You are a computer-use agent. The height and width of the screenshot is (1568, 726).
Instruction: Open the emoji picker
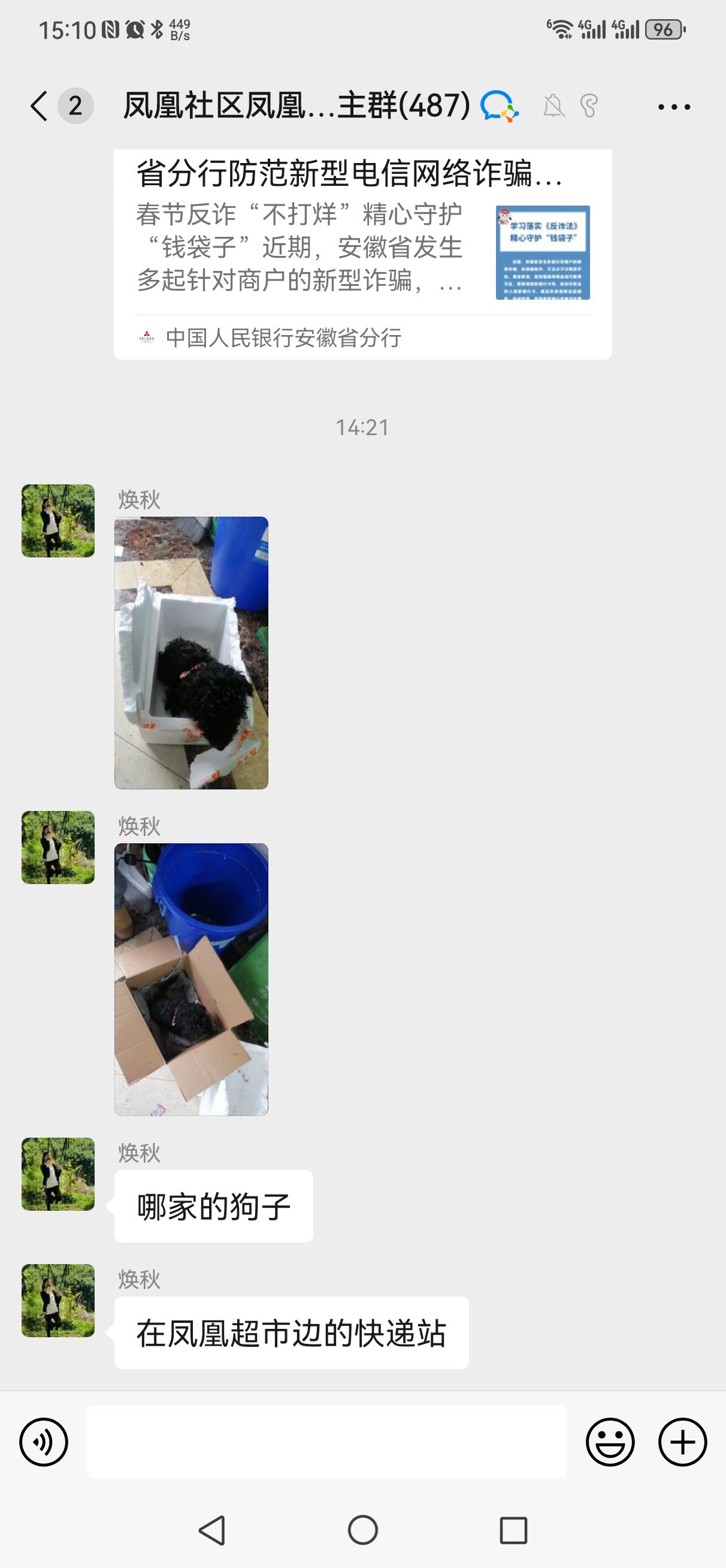[610, 1442]
